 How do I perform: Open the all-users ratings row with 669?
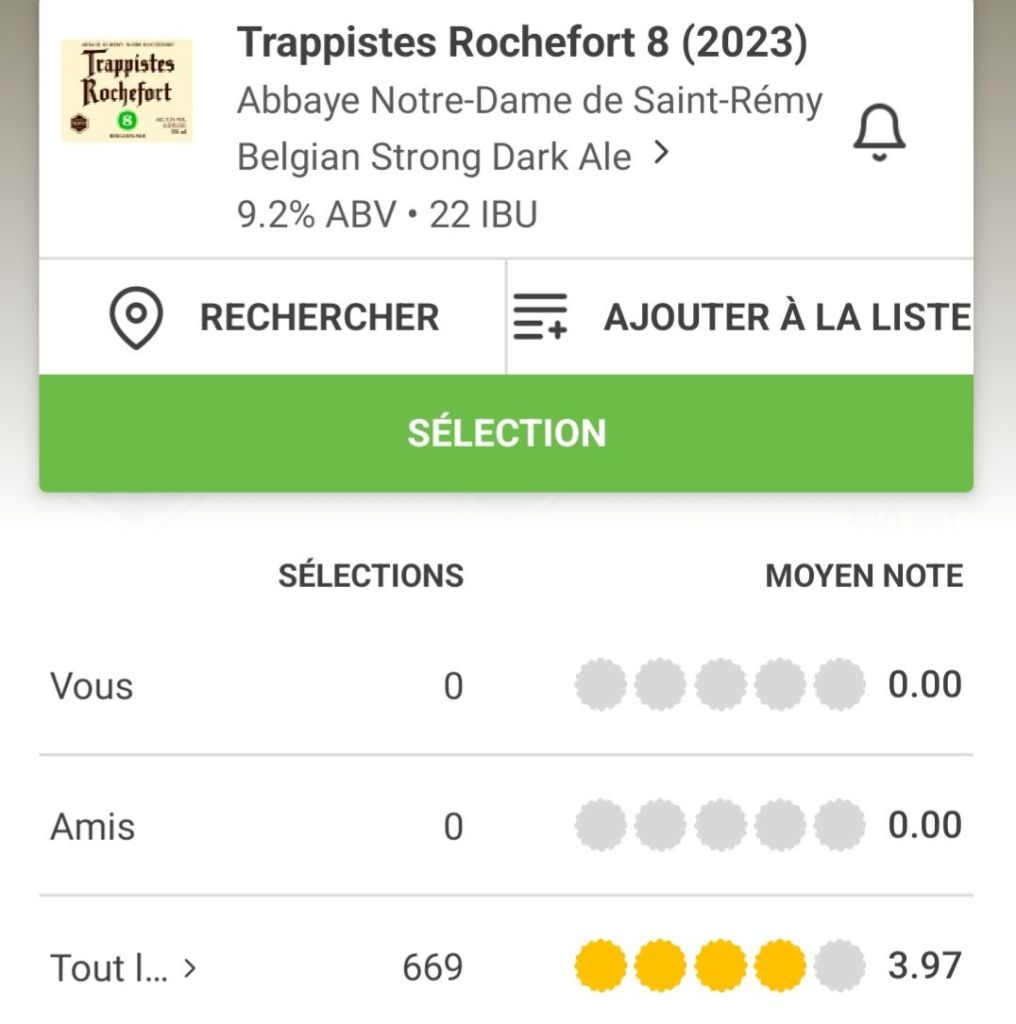coord(124,968)
